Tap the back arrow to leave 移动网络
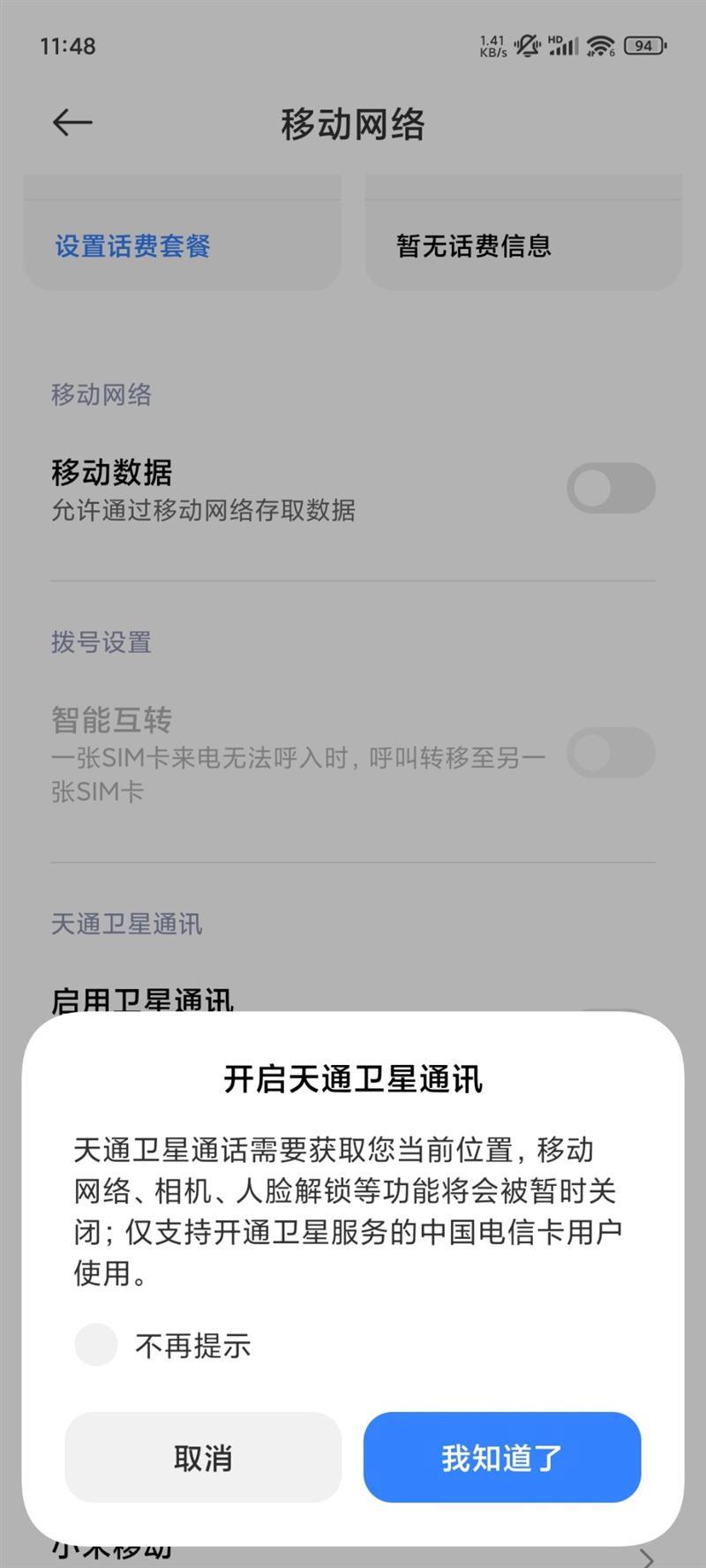The height and width of the screenshot is (1568, 706). [71, 123]
